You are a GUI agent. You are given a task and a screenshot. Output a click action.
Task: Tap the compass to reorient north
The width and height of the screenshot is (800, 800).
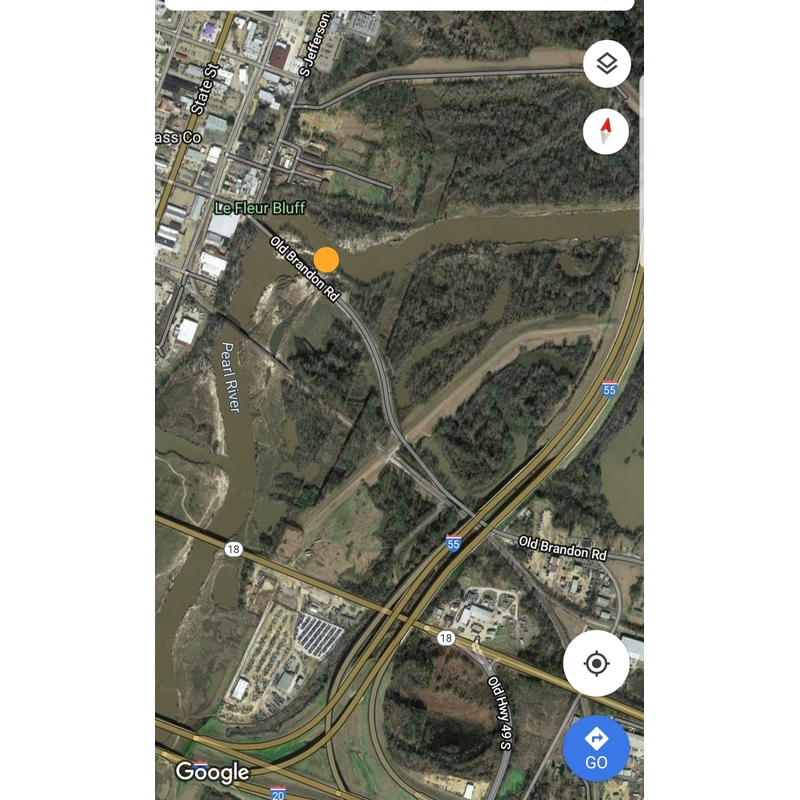point(606,130)
